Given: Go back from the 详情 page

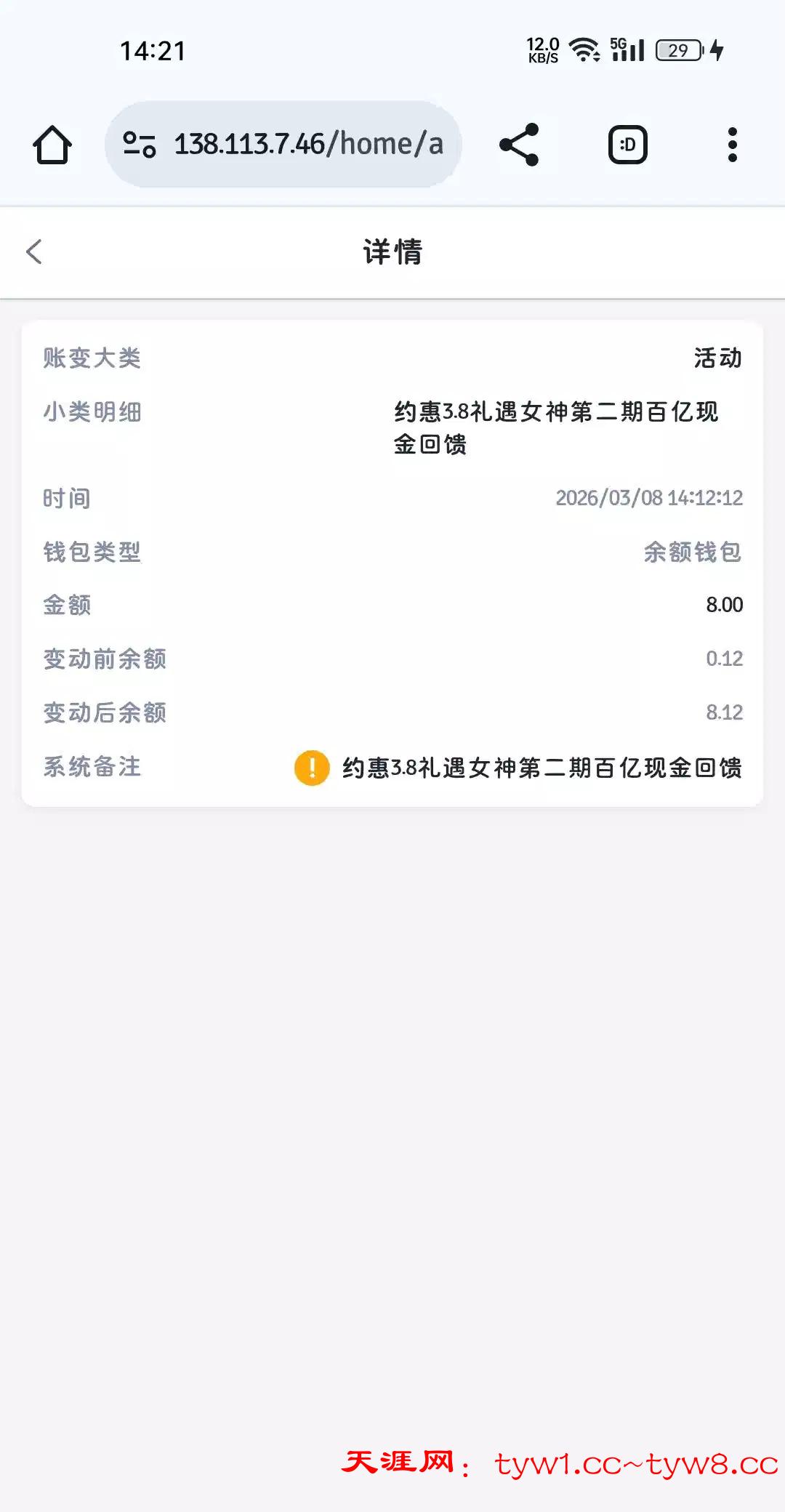Looking at the screenshot, I should 34,252.
